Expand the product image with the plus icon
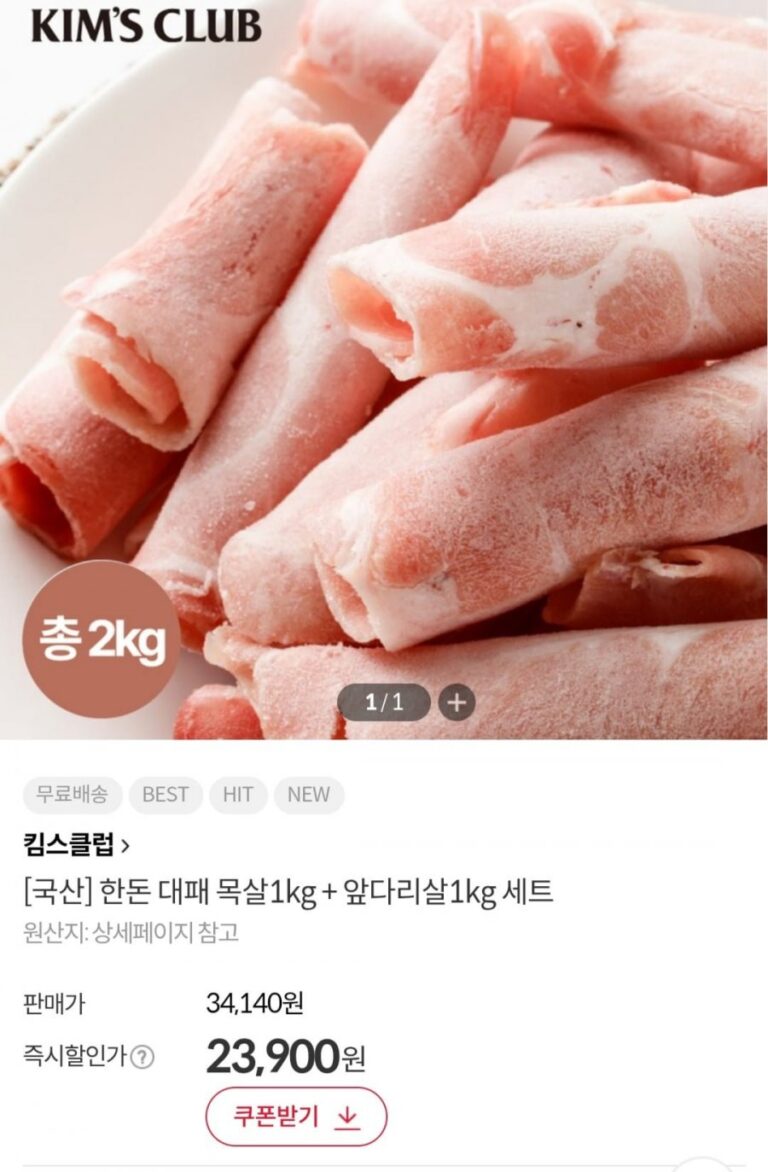 tap(457, 702)
